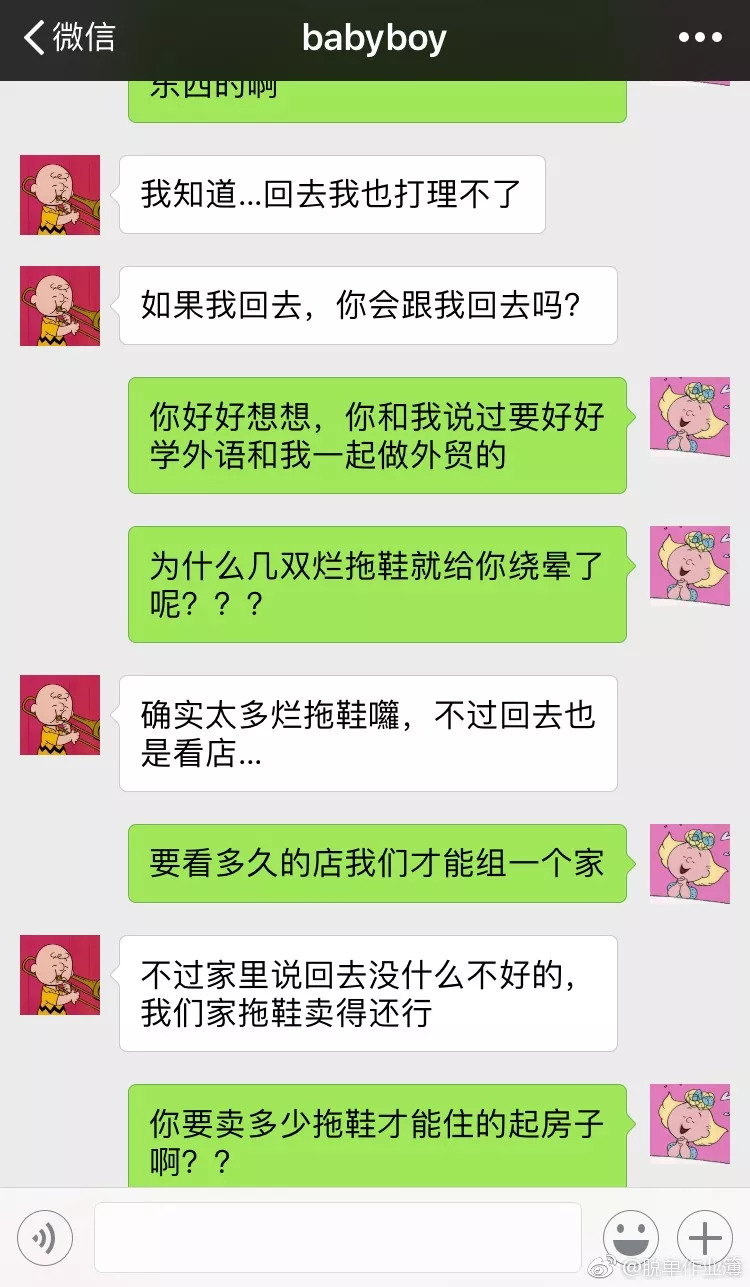
Task: Open babyboy's avatar beside 我知道 message
Action: tap(60, 195)
